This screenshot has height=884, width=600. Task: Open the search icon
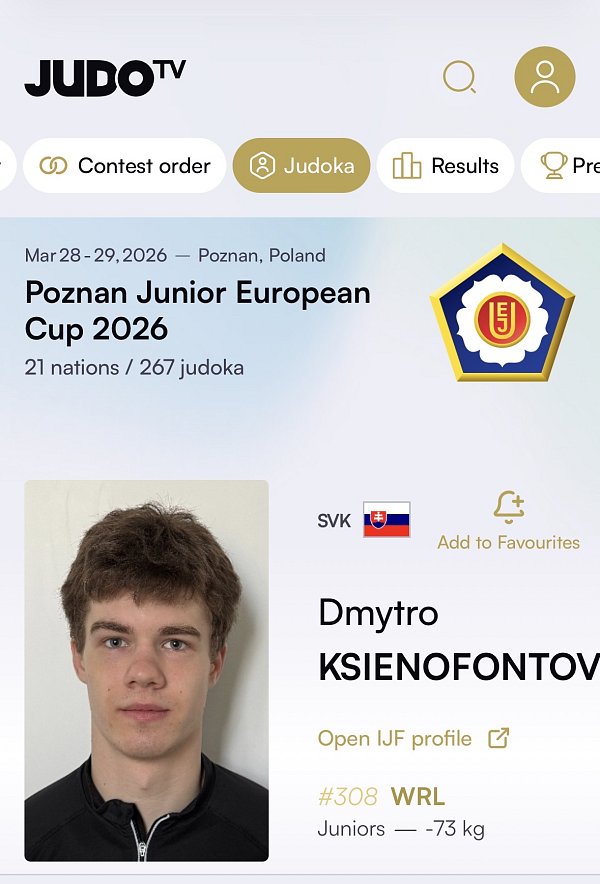click(x=459, y=77)
